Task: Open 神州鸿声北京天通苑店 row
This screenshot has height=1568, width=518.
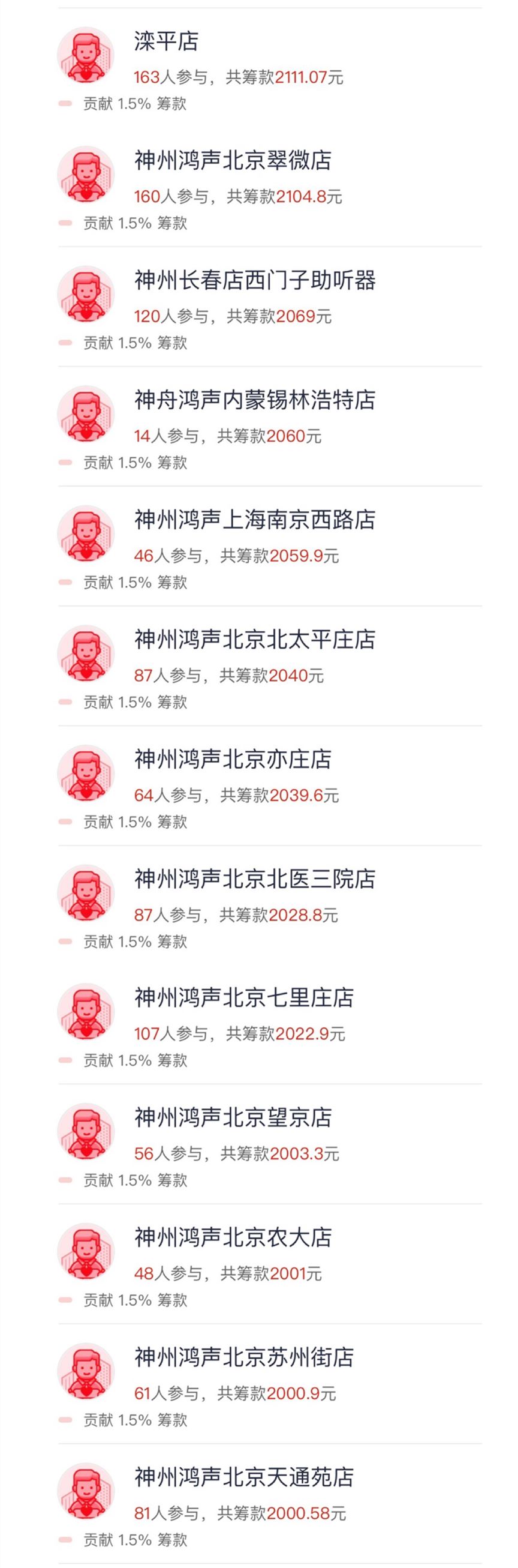Action: 244,1478
